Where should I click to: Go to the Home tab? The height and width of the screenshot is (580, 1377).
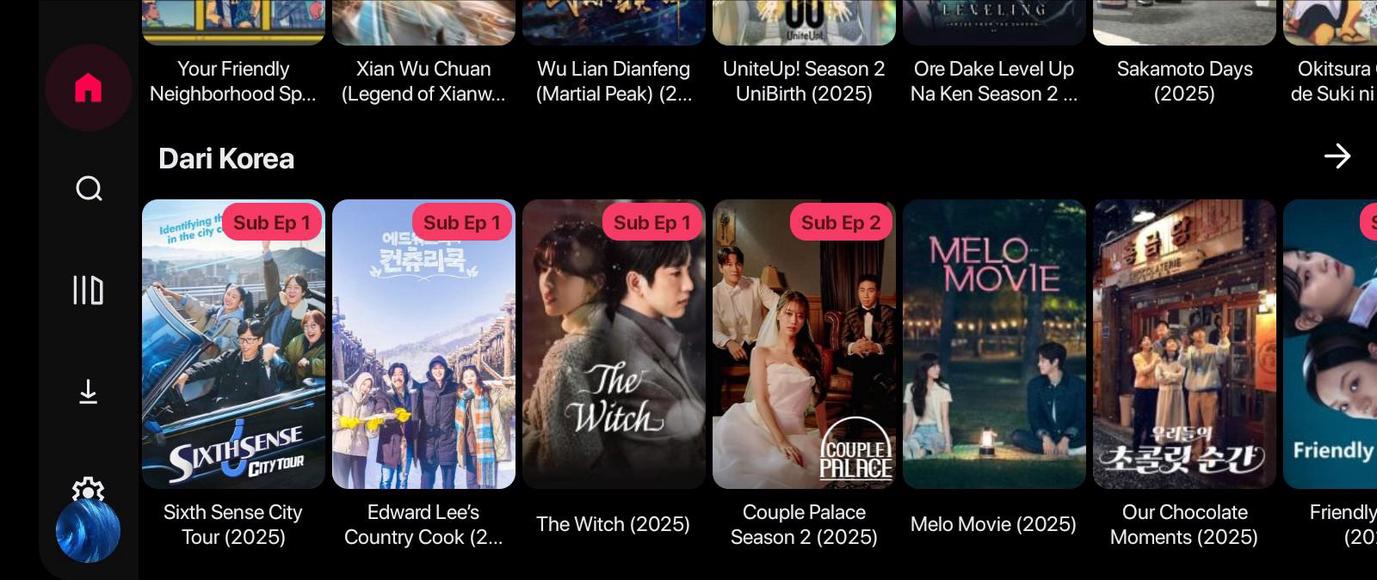(x=88, y=88)
